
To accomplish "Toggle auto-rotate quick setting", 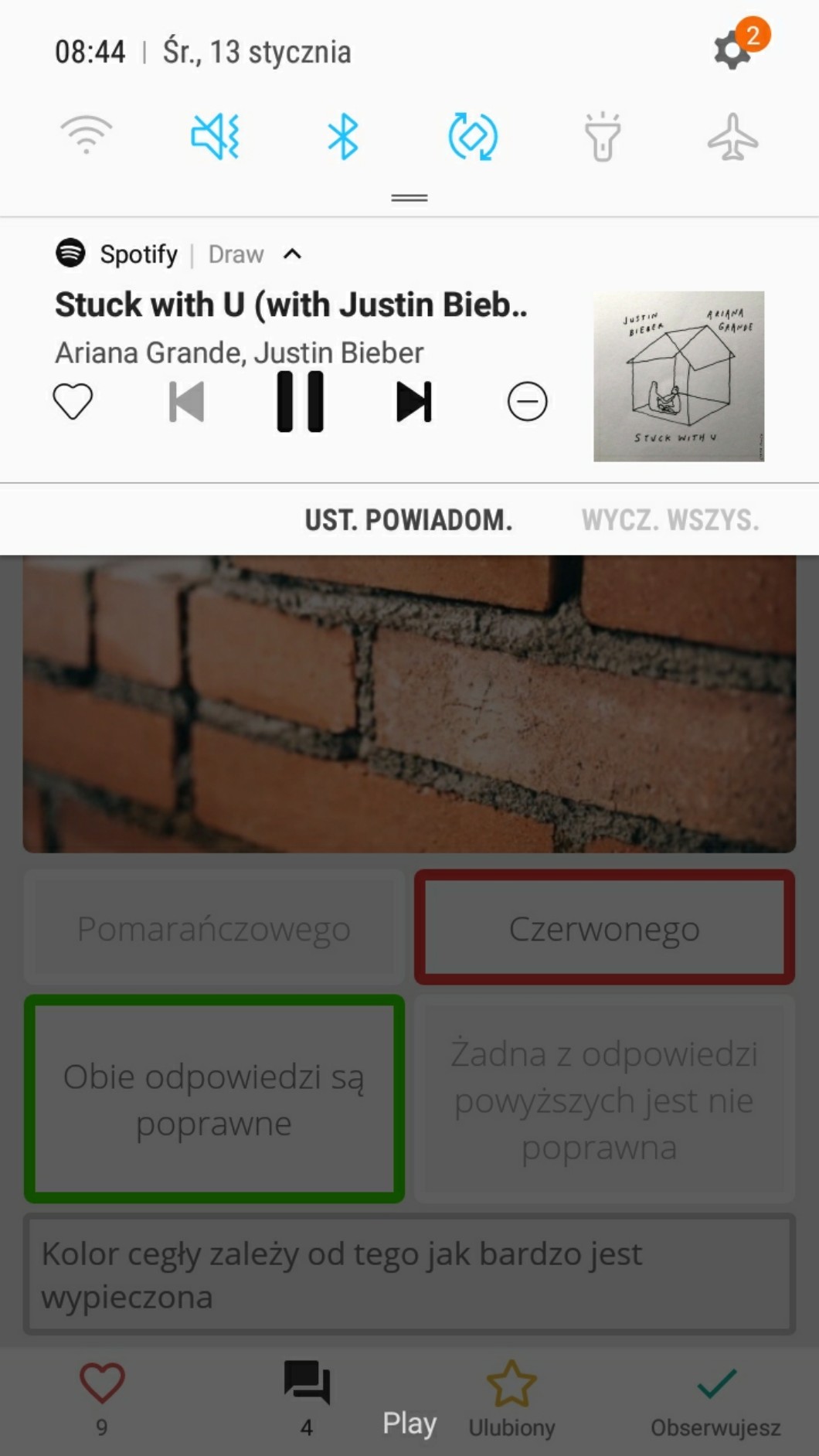I will [x=473, y=137].
